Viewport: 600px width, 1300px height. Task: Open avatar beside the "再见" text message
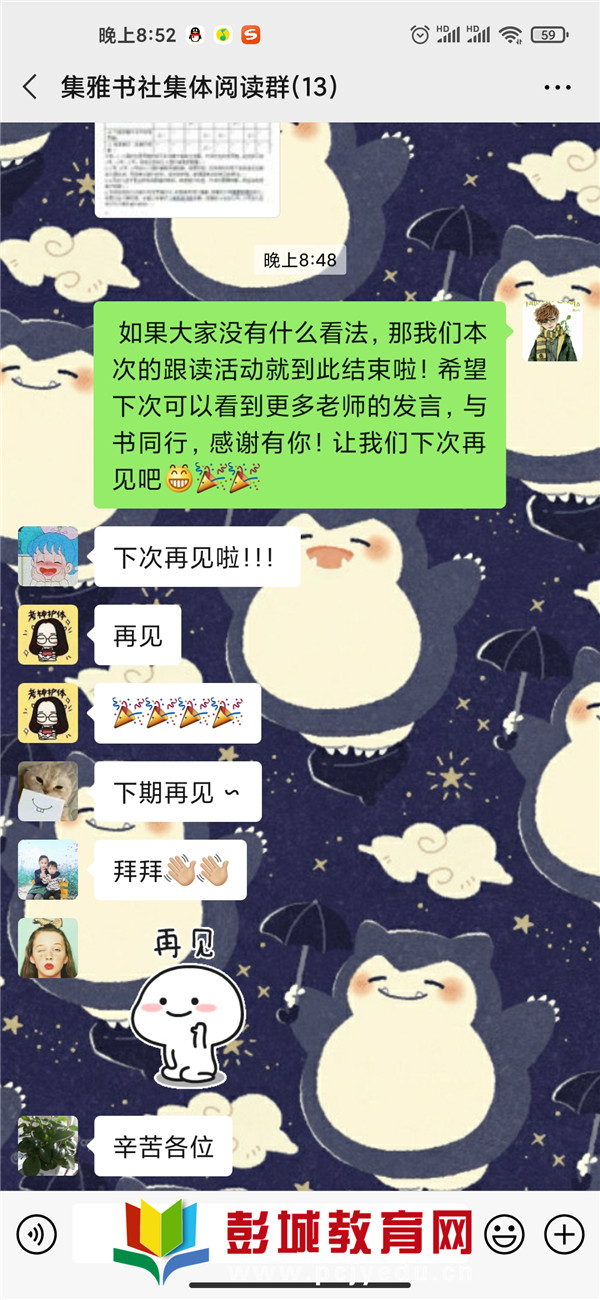click(48, 634)
